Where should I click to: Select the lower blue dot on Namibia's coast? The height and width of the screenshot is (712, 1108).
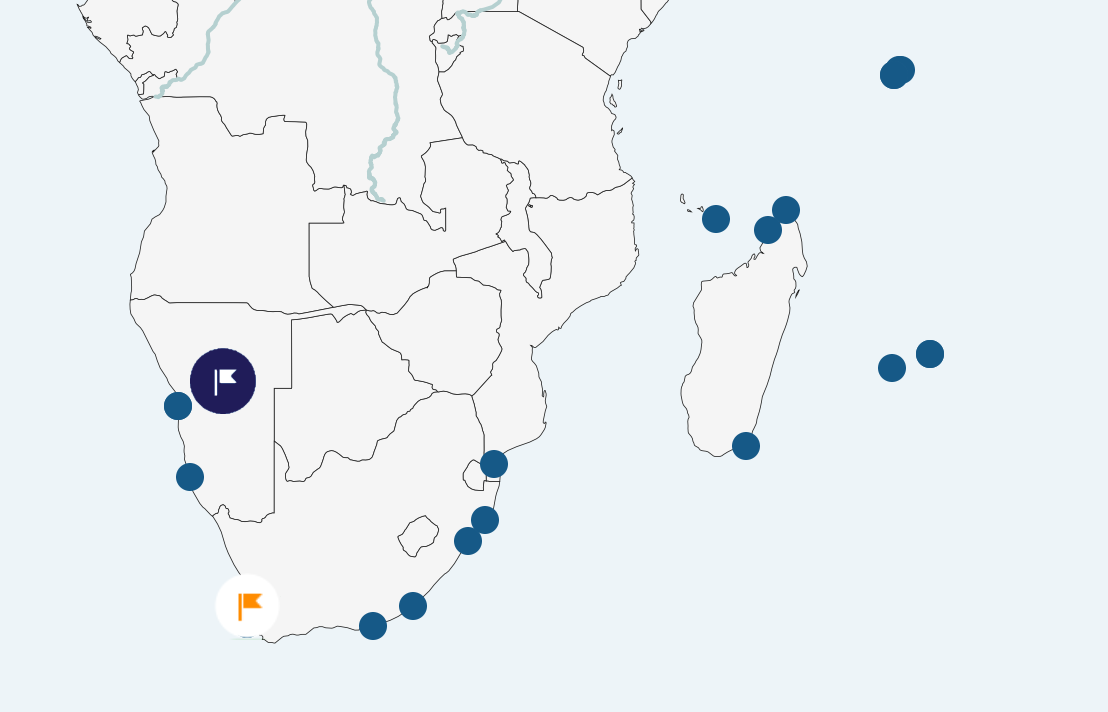(x=190, y=477)
